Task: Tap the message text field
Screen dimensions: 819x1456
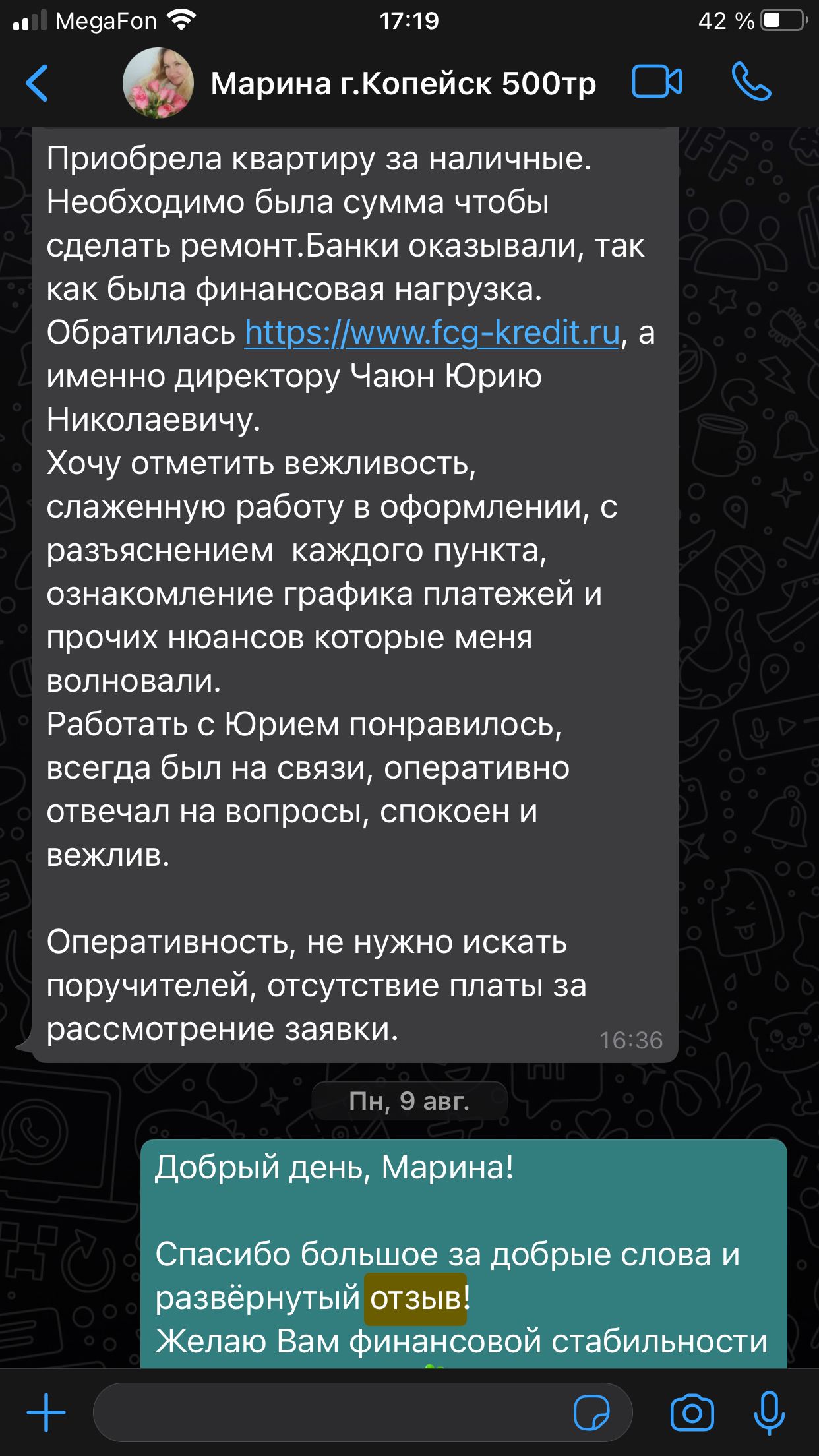Action: (x=330, y=1412)
